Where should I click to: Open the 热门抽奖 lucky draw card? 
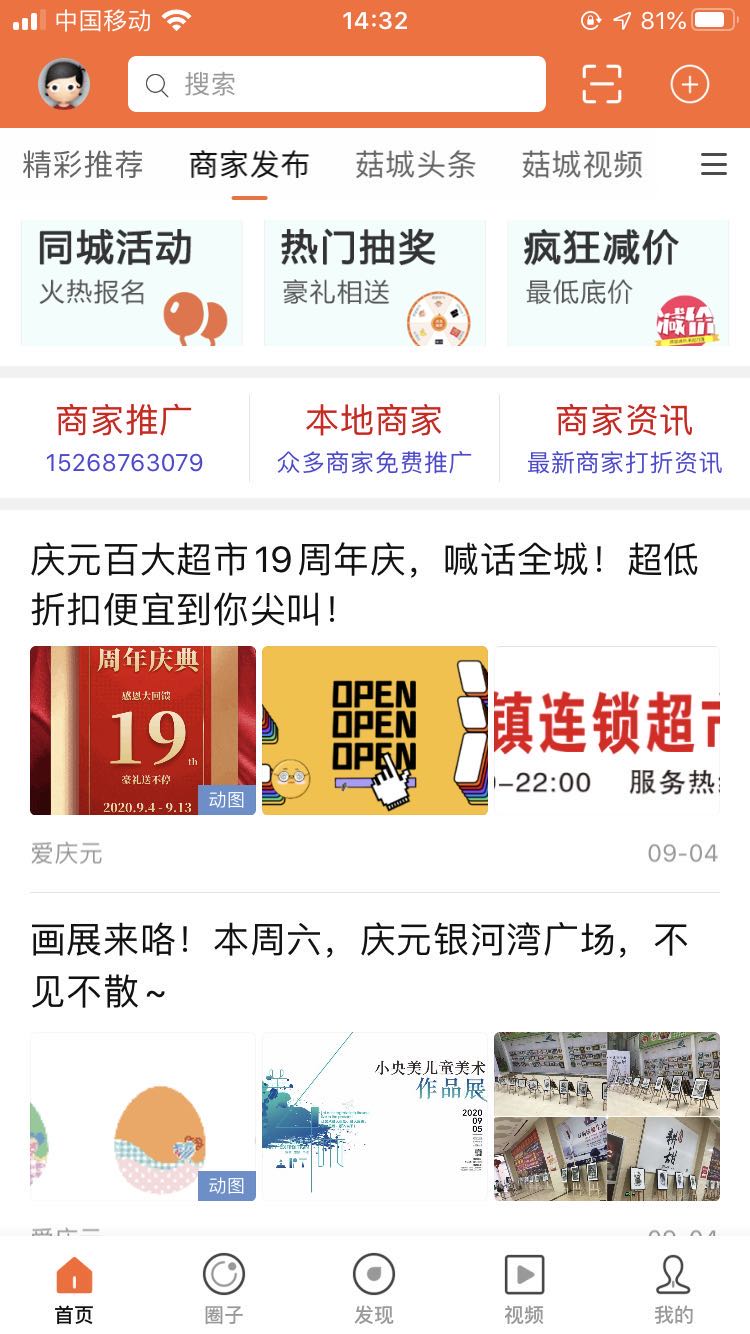pos(374,282)
